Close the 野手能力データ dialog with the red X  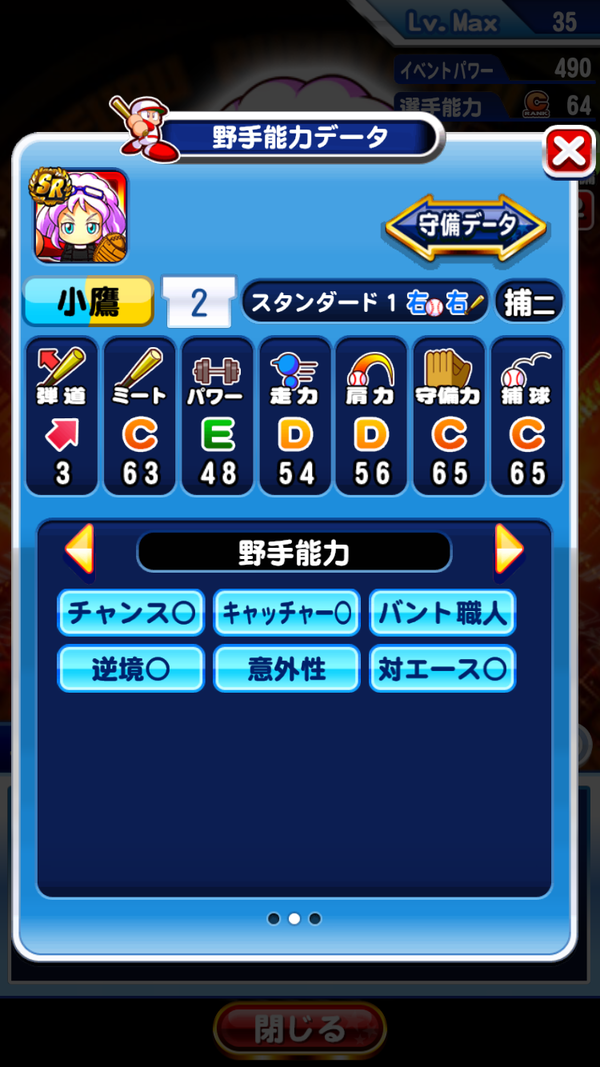569,153
